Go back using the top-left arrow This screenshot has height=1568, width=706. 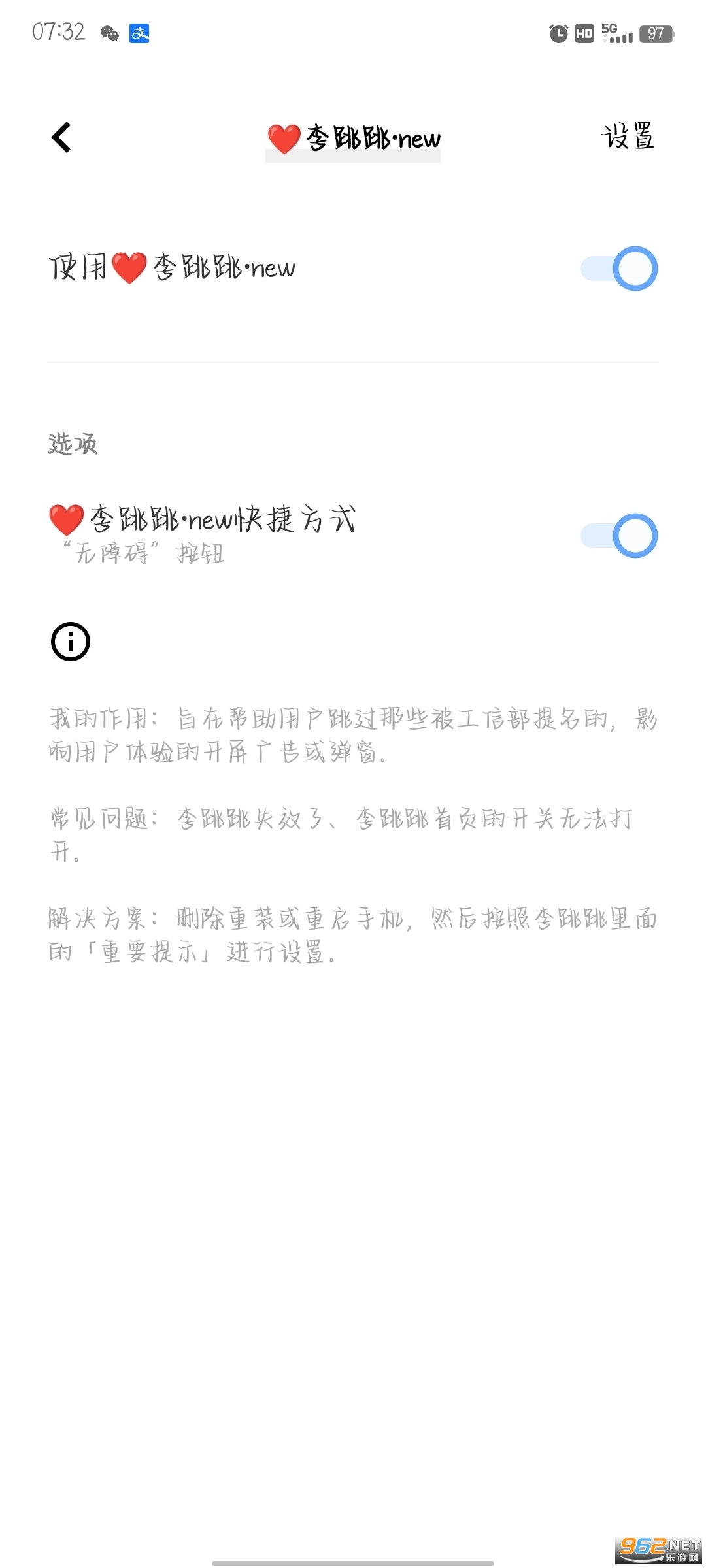tap(61, 137)
